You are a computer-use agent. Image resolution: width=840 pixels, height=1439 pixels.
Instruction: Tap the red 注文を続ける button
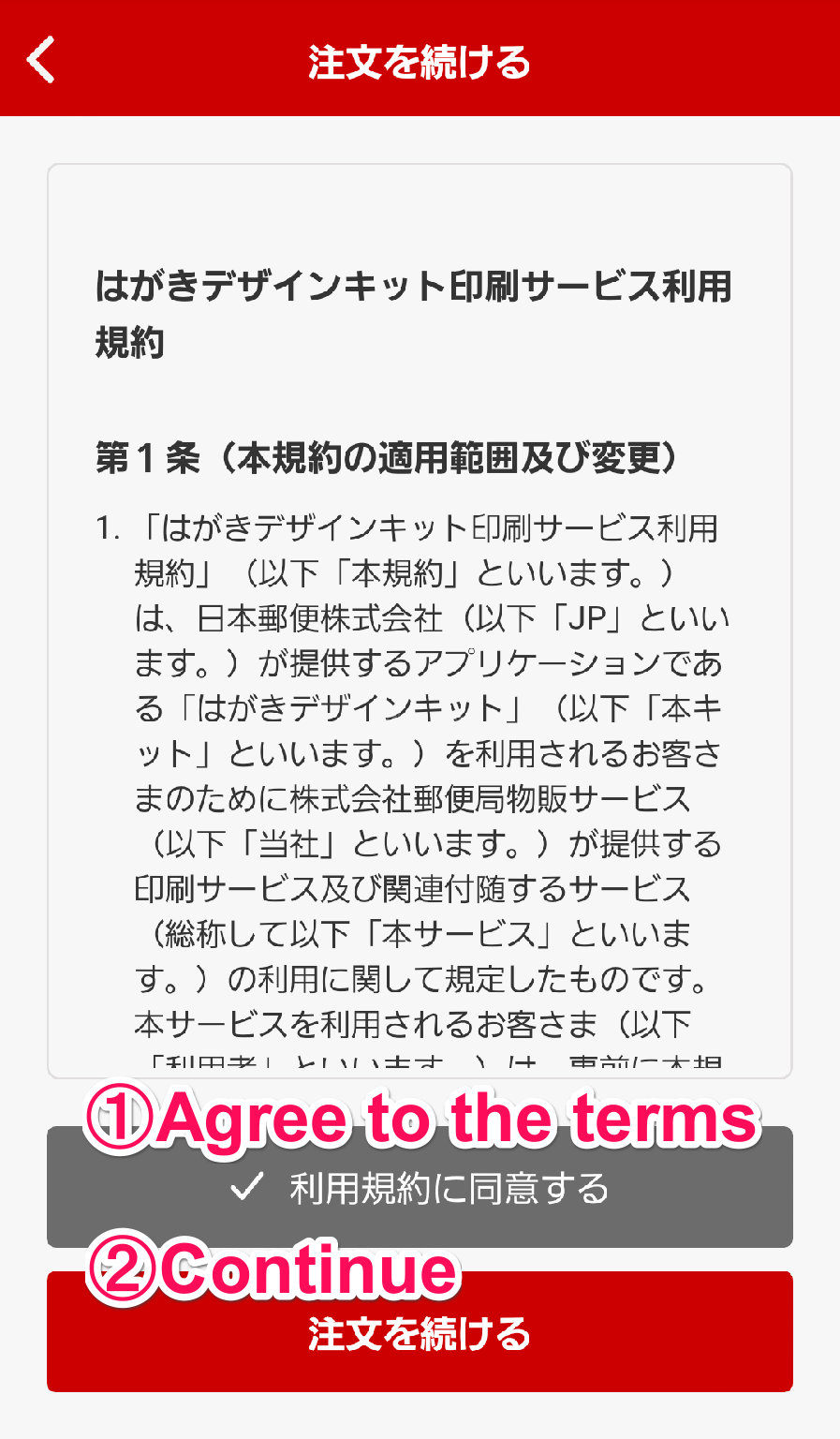tap(420, 1331)
